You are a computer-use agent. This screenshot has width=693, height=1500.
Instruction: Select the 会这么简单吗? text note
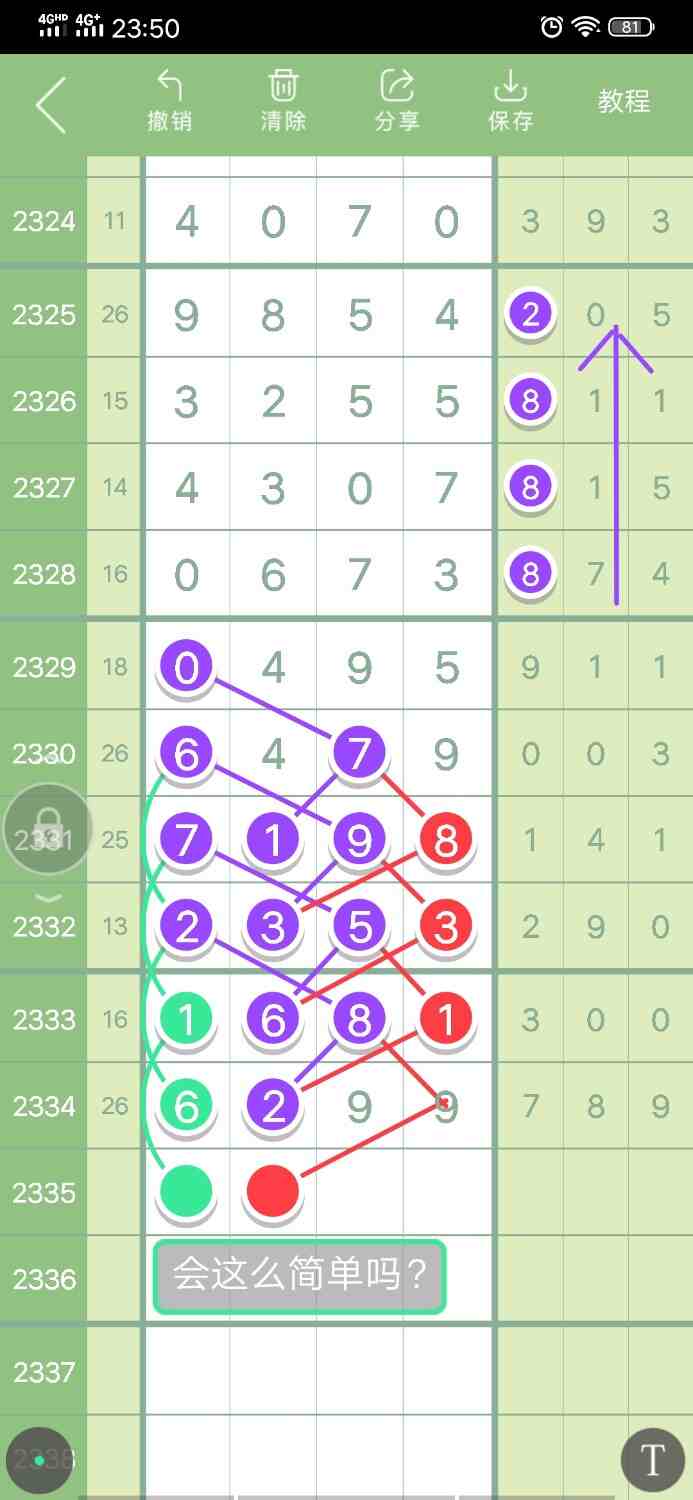pyautogui.click(x=299, y=1276)
